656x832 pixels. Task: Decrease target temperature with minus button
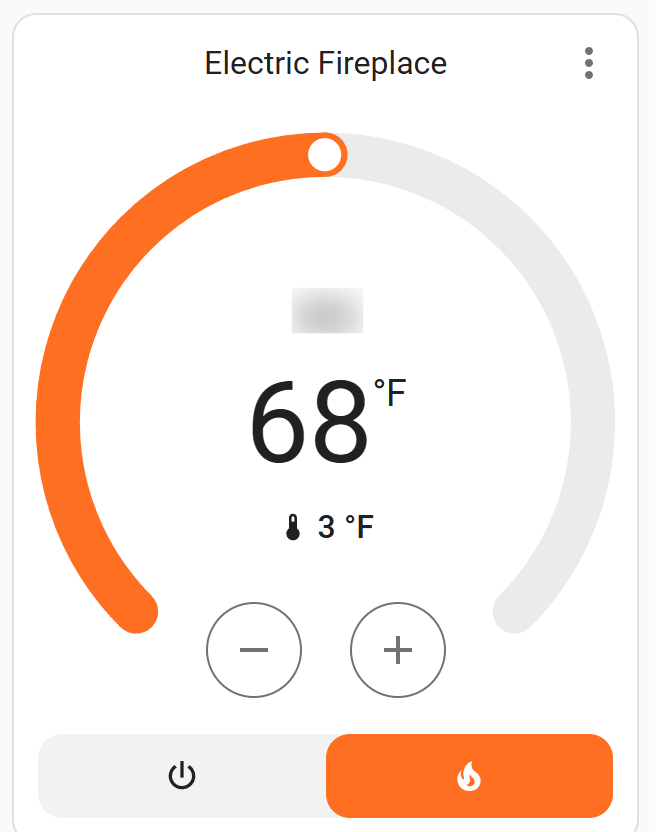point(254,650)
